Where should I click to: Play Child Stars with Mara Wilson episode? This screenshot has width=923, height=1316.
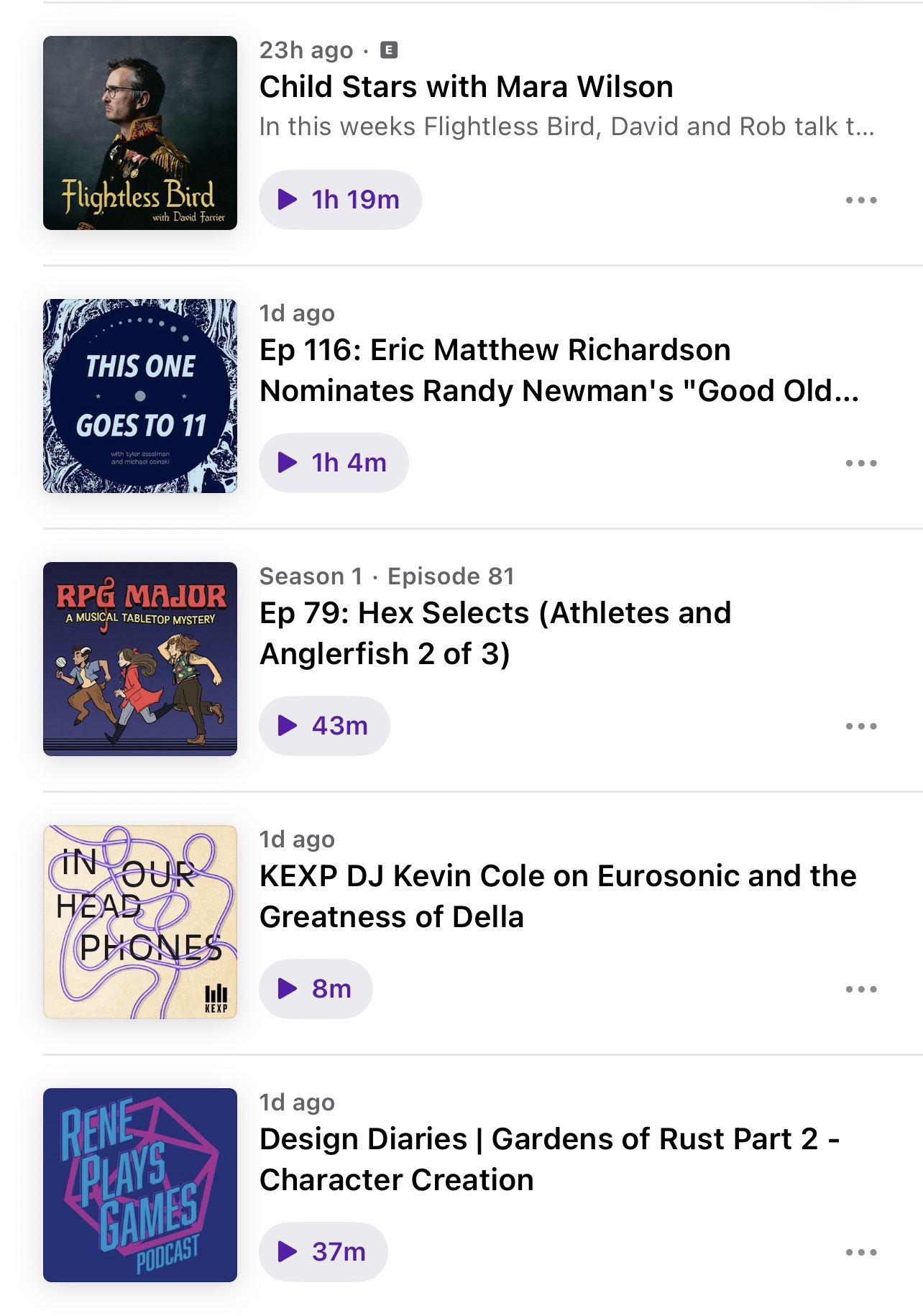pyautogui.click(x=339, y=200)
